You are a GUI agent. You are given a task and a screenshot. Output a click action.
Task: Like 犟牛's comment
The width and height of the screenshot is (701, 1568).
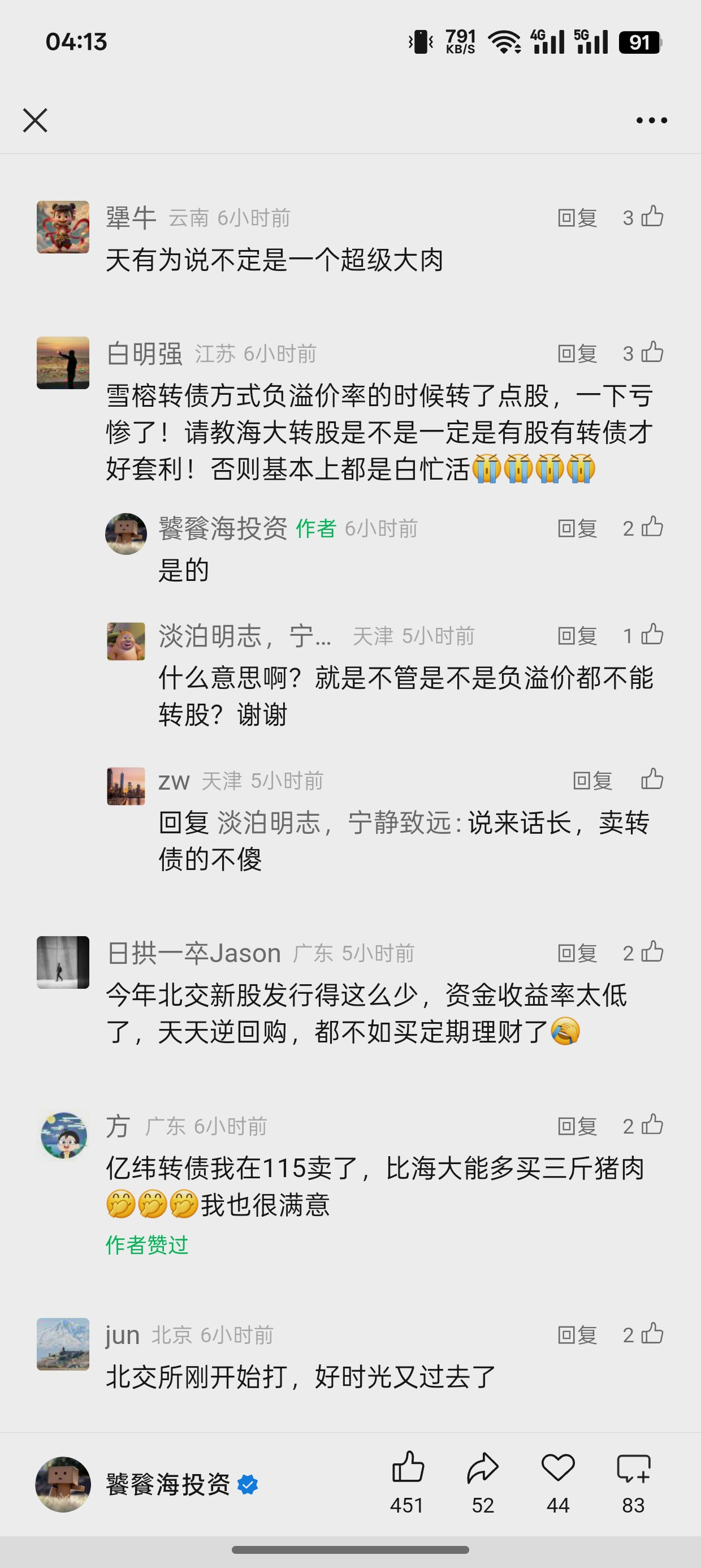point(652,217)
